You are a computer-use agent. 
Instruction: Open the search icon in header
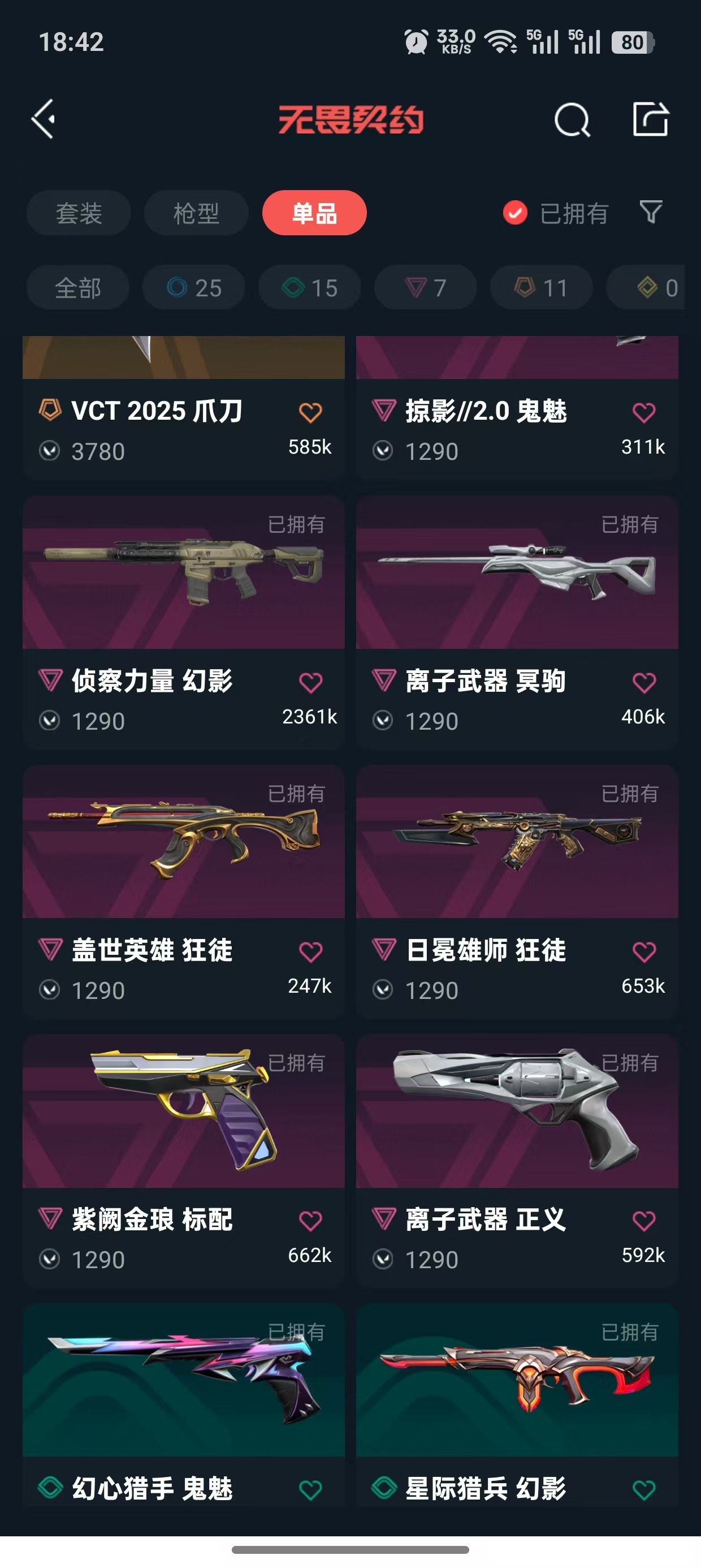[572, 120]
